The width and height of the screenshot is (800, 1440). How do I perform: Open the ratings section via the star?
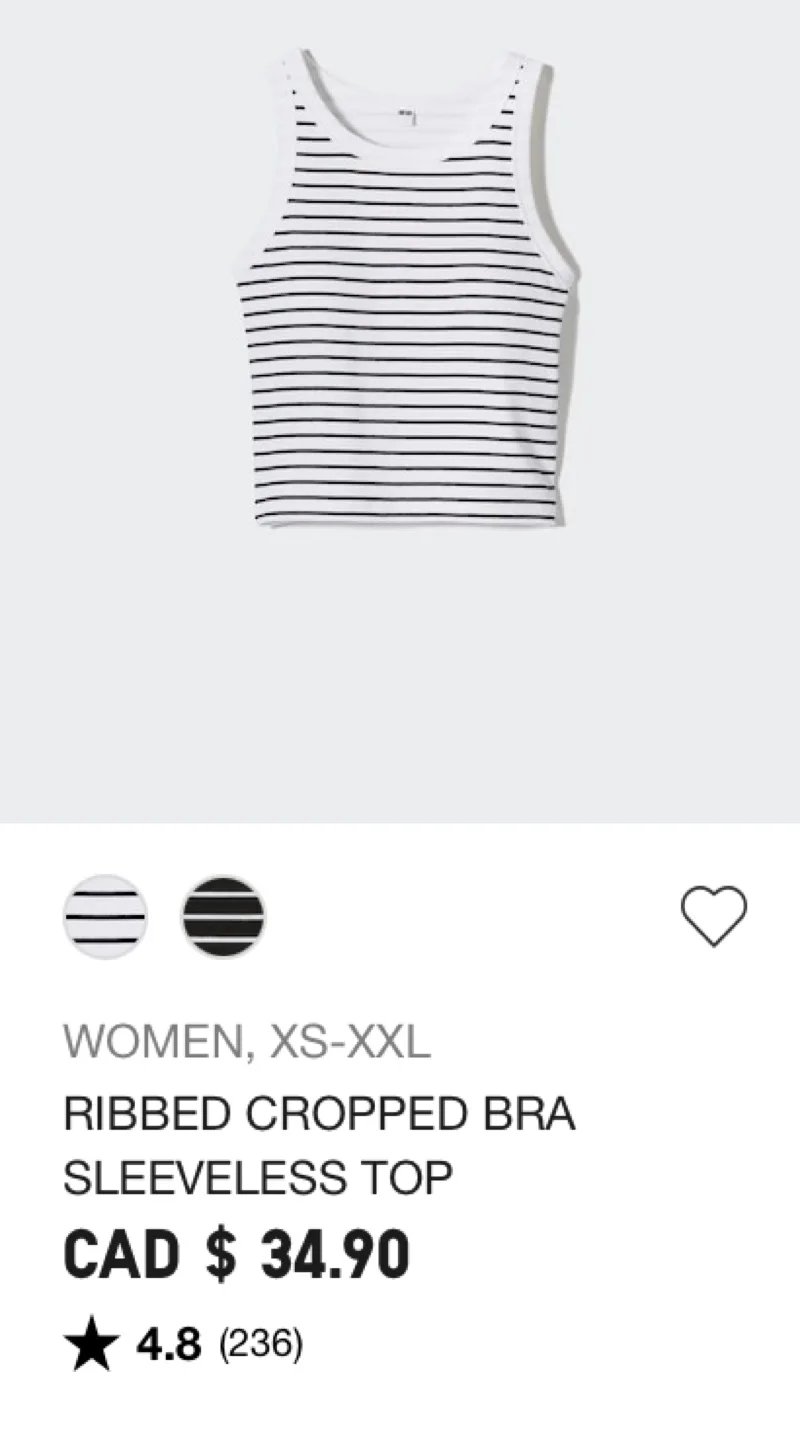pyautogui.click(x=88, y=1344)
